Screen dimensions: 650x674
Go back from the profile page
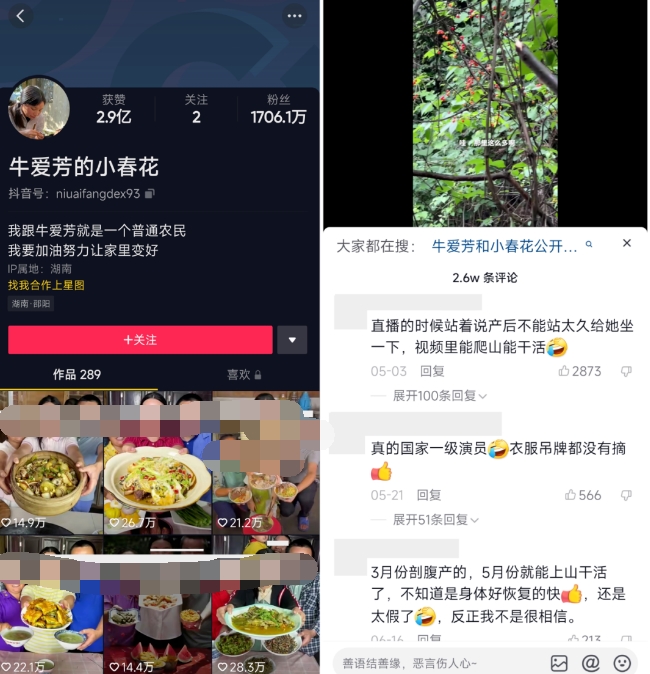(x=21, y=16)
